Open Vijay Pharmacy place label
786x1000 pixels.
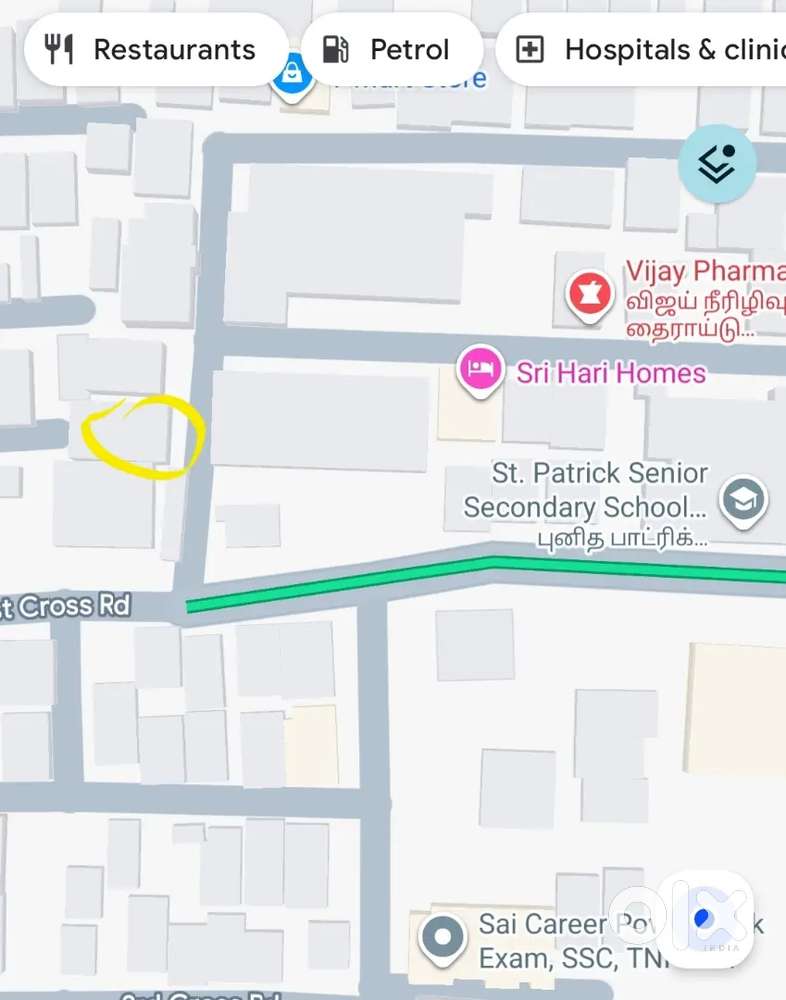(702, 270)
